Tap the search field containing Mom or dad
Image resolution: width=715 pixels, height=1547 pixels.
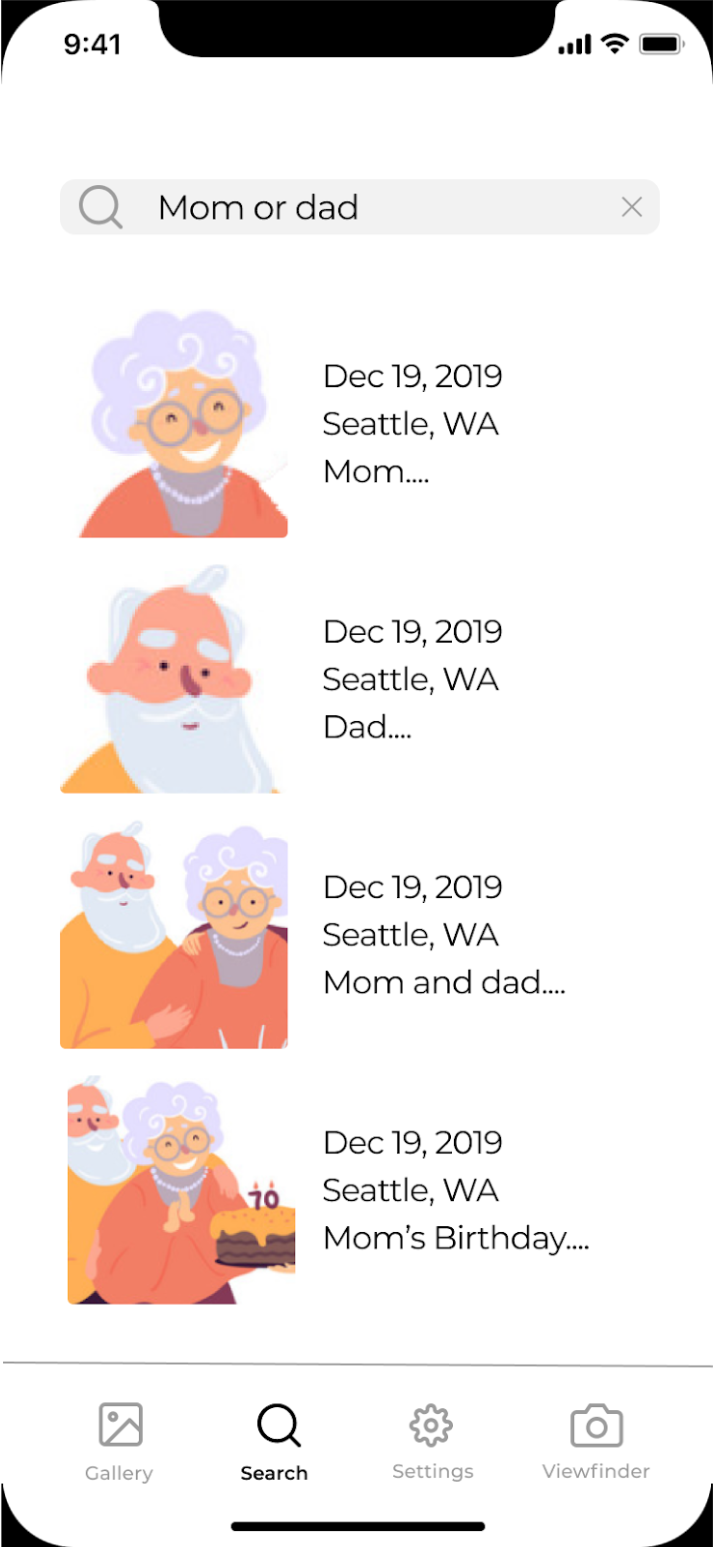pyautogui.click(x=360, y=207)
